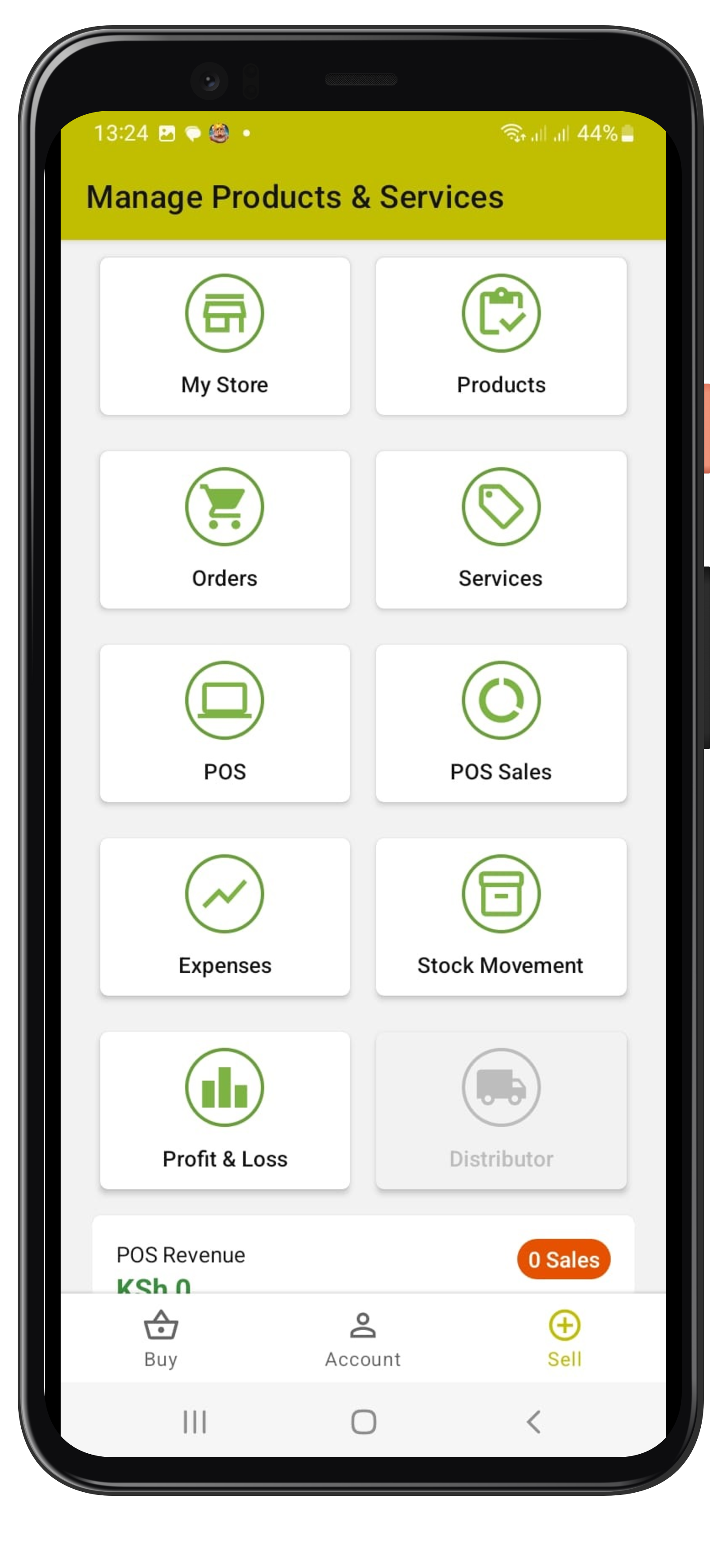Viewport: 726px width, 1568px height.
Task: Tap the greyed-out Distributor tile
Action: (x=501, y=1110)
